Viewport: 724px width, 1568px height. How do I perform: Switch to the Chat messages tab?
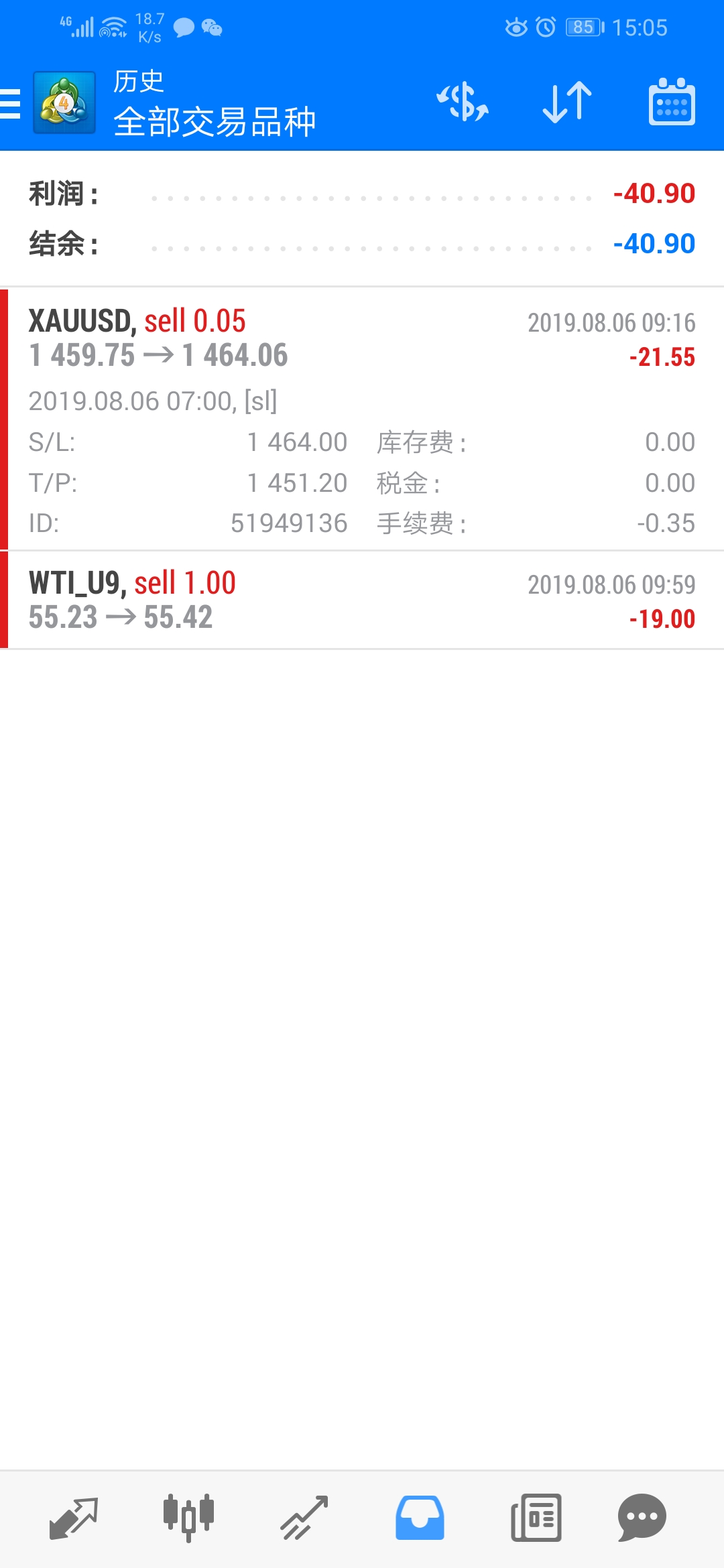tap(642, 1518)
